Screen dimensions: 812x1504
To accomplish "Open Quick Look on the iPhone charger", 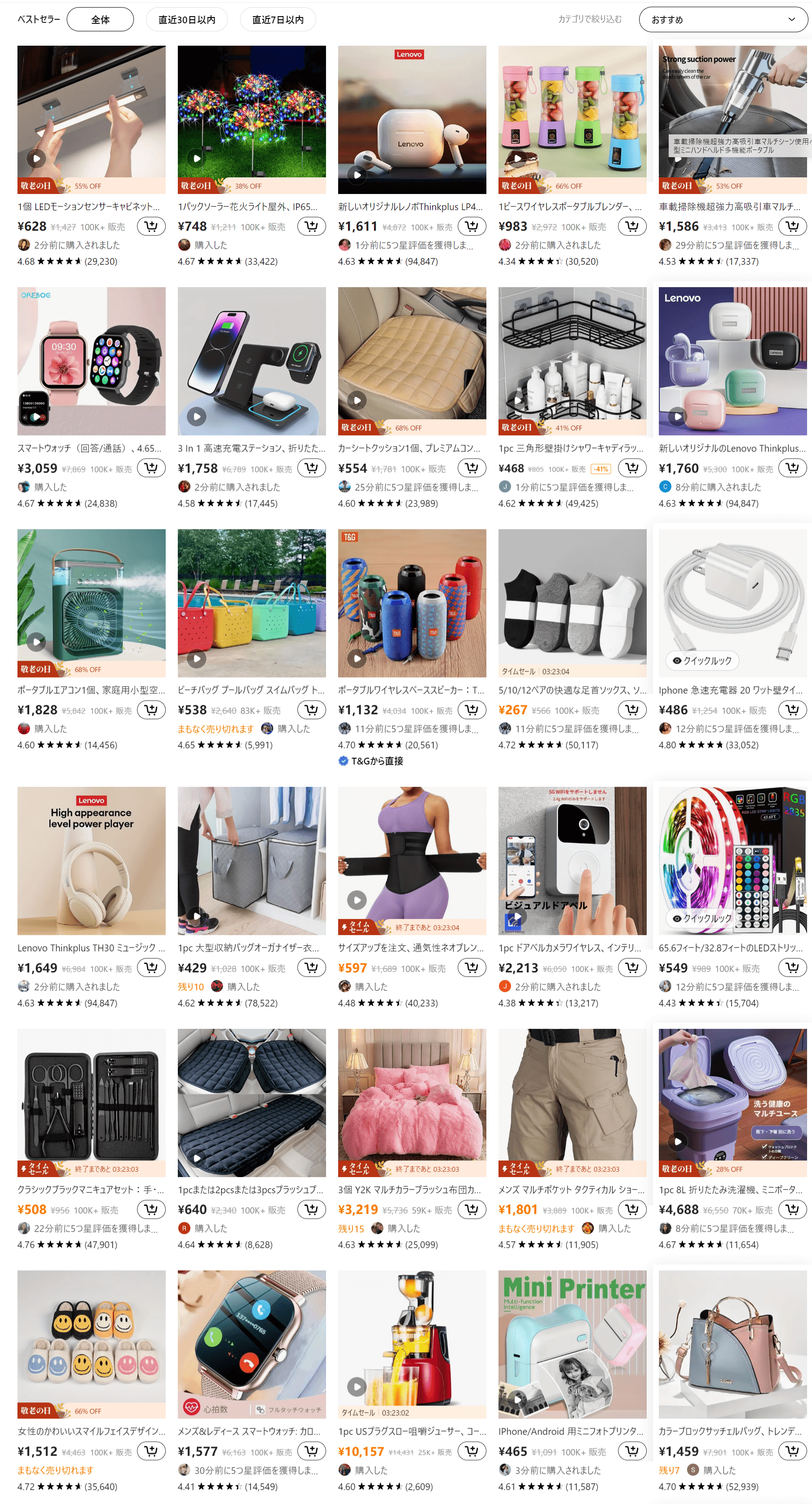I will coord(702,660).
